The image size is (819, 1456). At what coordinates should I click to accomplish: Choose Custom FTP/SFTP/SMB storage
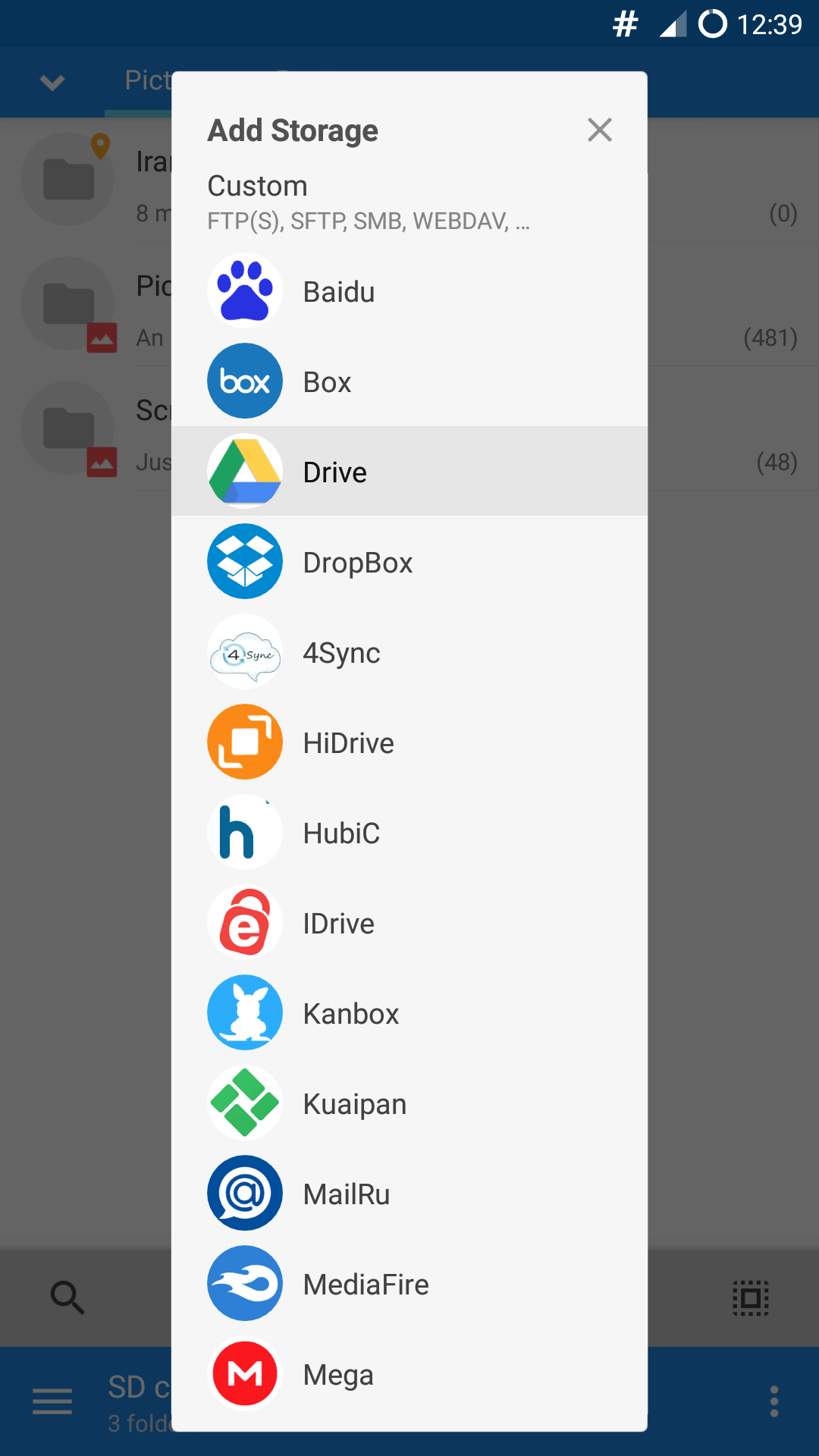[x=409, y=203]
